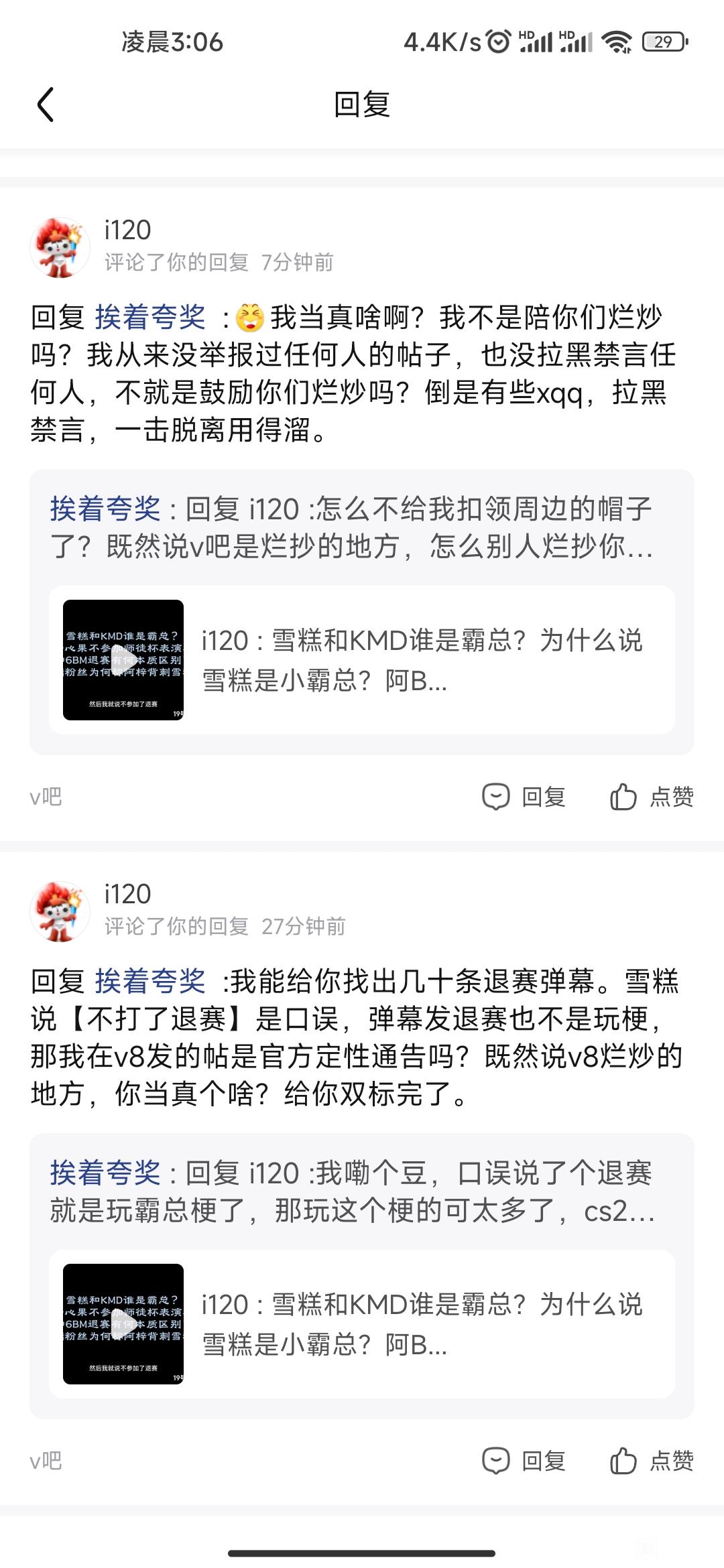This screenshot has width=724, height=1568.
Task: Open i120's avatar on the 7分钟前 comment
Action: (x=60, y=246)
